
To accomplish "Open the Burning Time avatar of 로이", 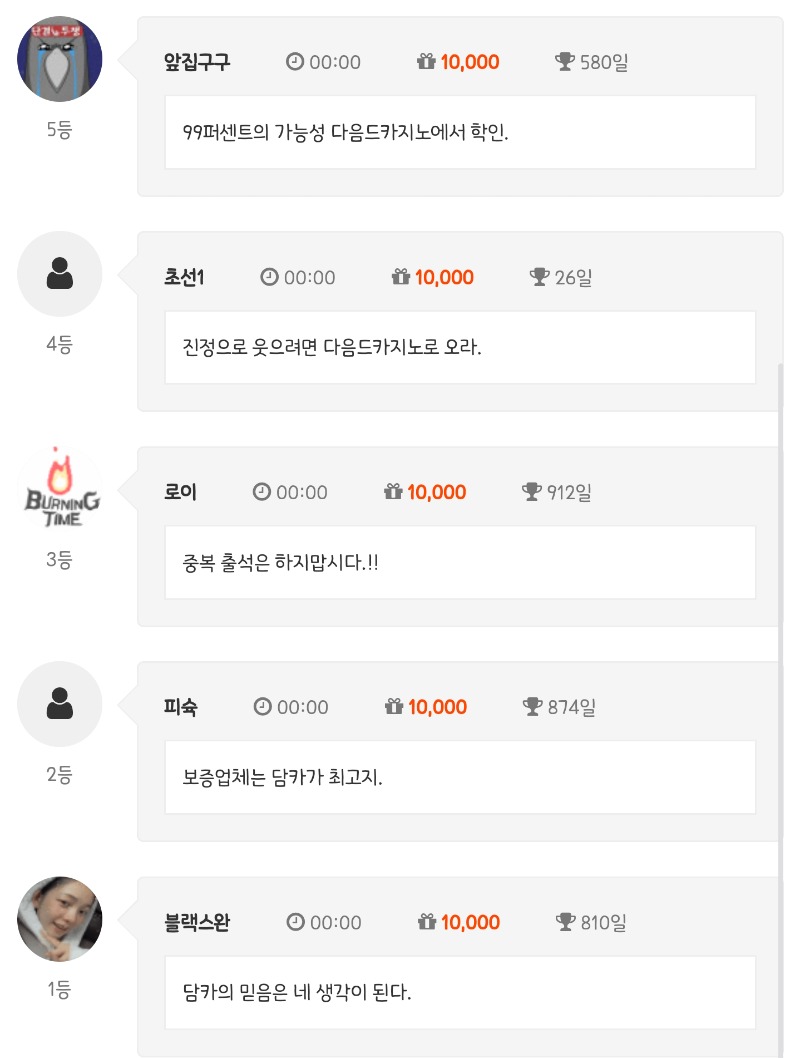I will 60,489.
